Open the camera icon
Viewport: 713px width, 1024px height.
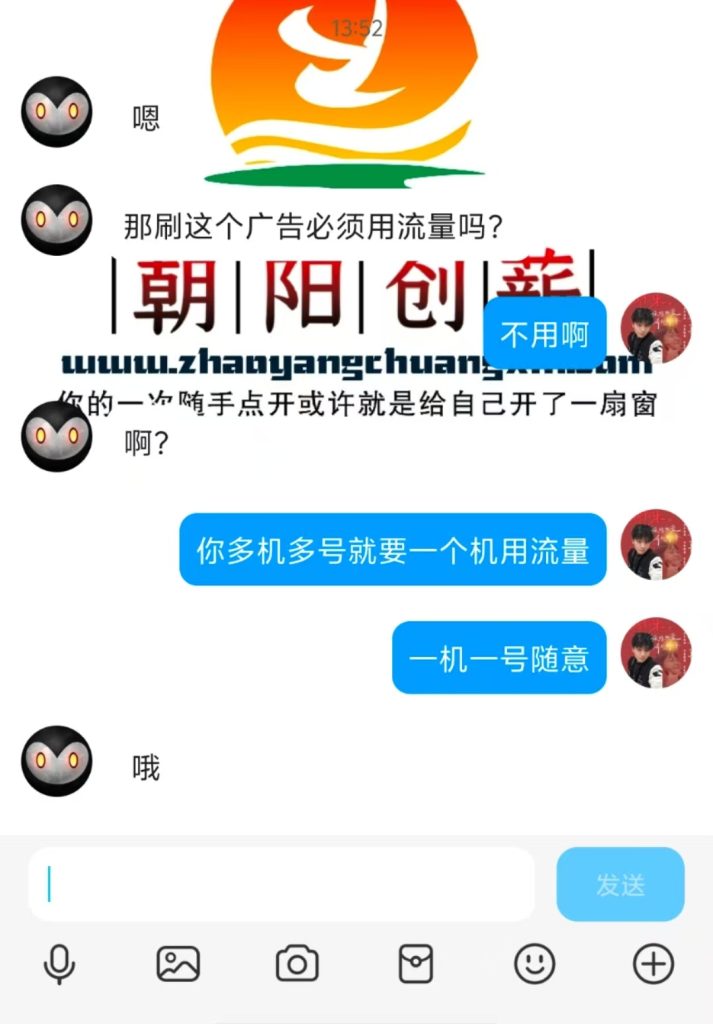click(297, 964)
